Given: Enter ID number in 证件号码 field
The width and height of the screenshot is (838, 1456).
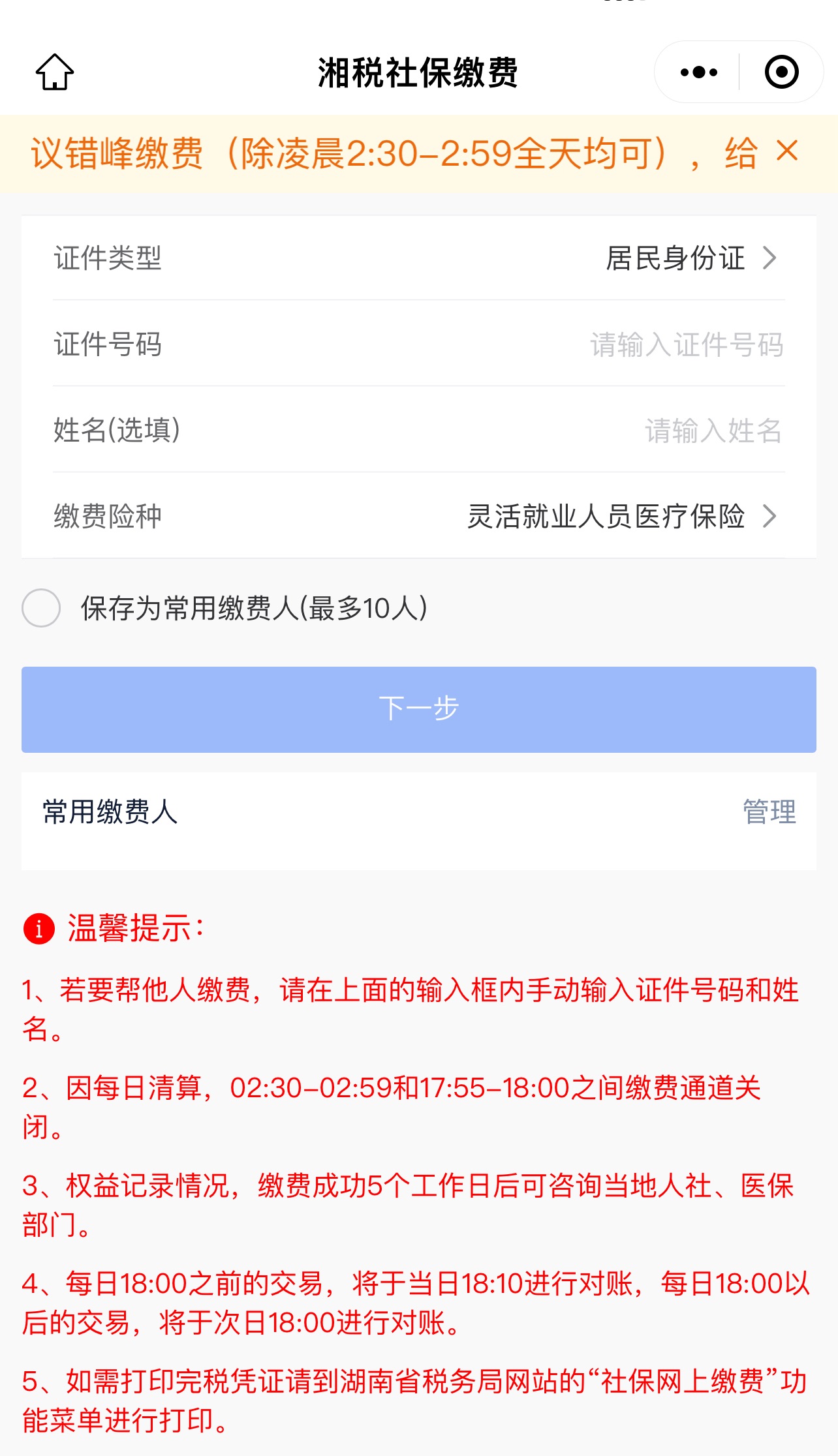Looking at the screenshot, I should coord(419,344).
